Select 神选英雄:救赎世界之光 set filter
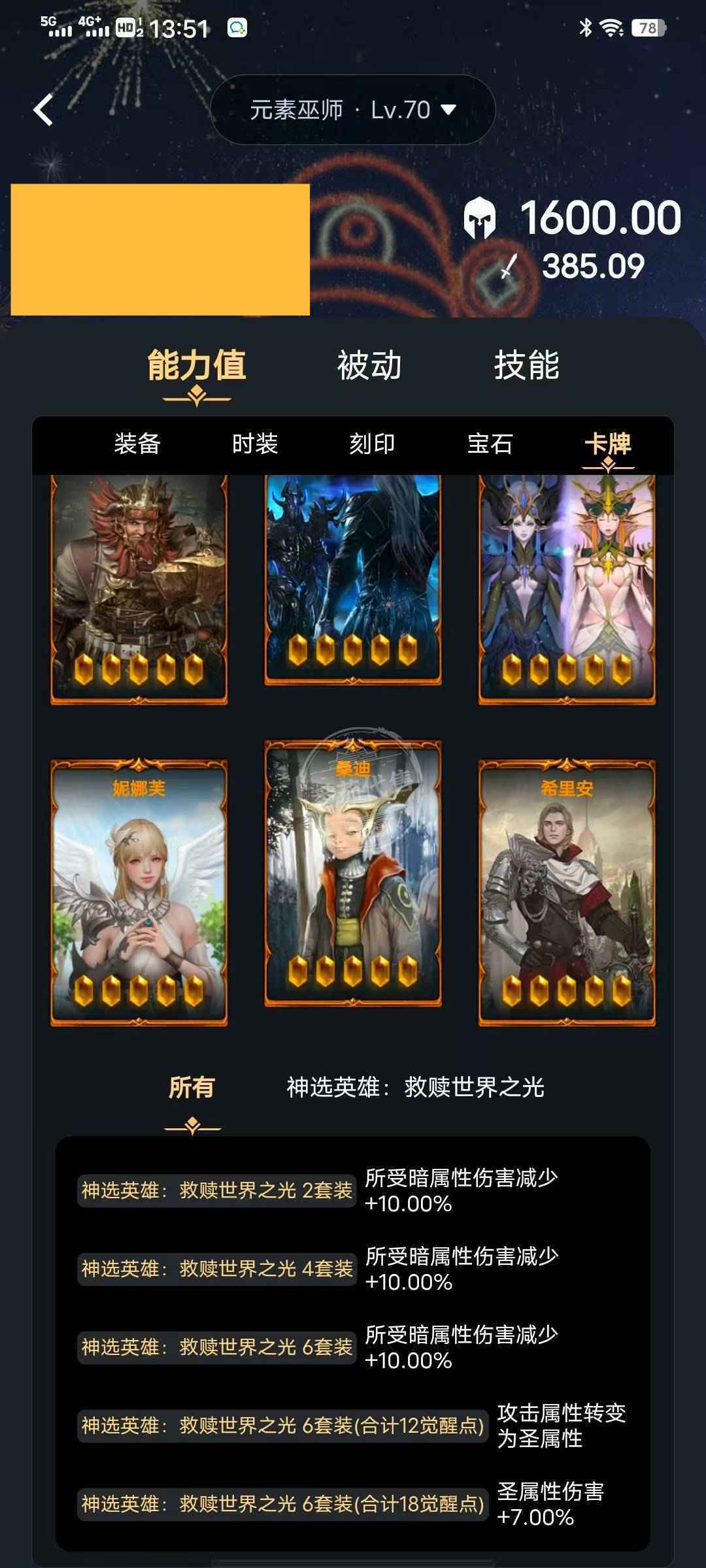Screen dimensions: 706x1568 coord(415,1088)
